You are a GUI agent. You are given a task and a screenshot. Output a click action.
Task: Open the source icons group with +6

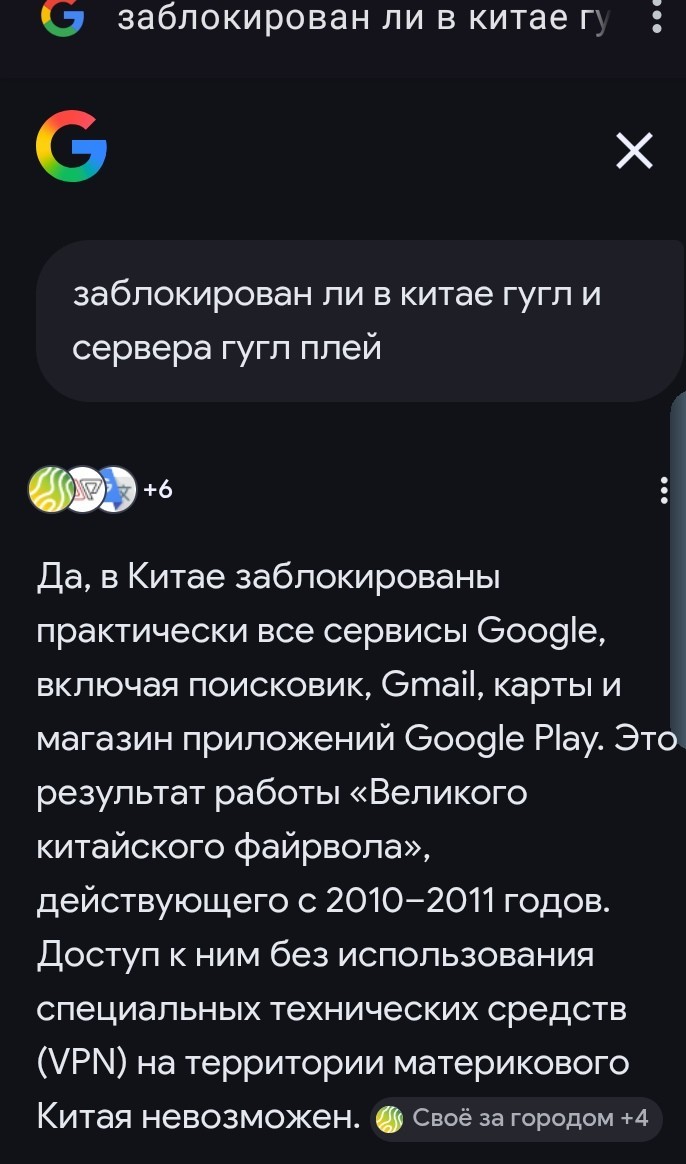(99, 490)
